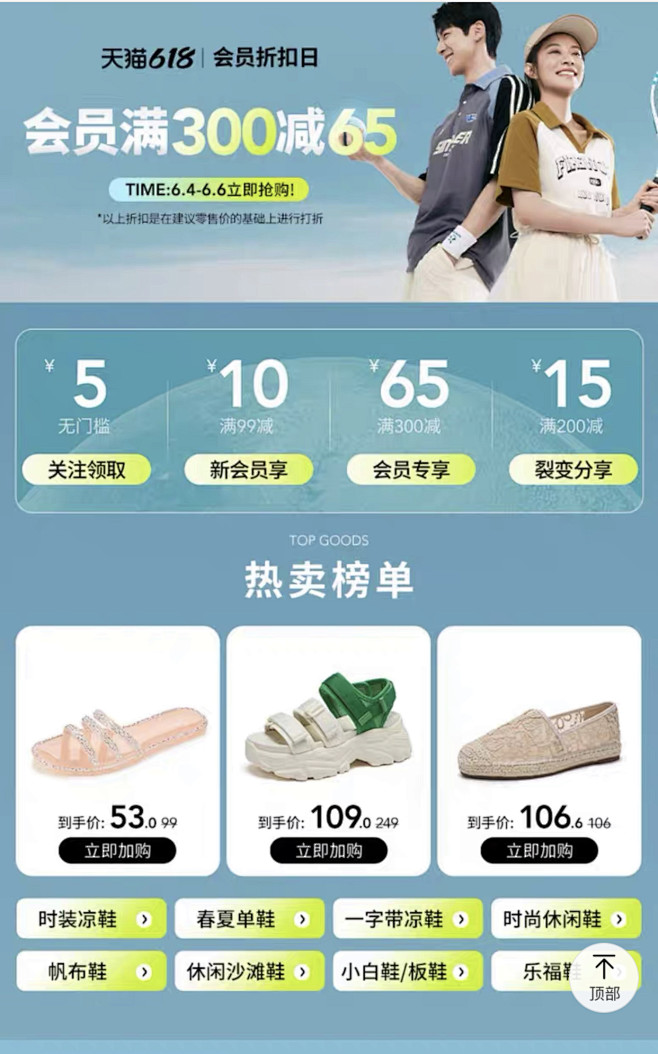View the 时尚休闲鞋 category
The width and height of the screenshot is (658, 1054).
(x=566, y=918)
